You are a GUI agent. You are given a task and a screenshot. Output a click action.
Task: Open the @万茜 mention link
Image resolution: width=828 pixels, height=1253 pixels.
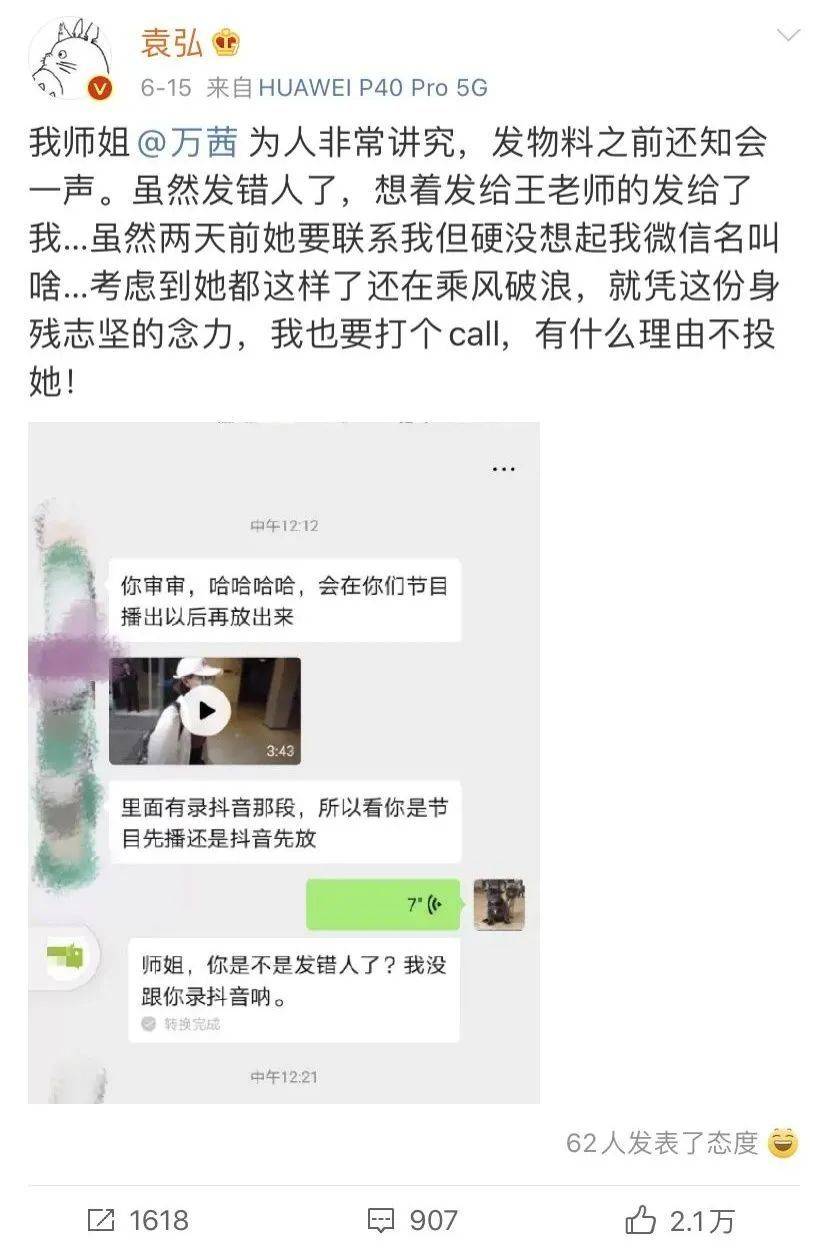tap(186, 143)
